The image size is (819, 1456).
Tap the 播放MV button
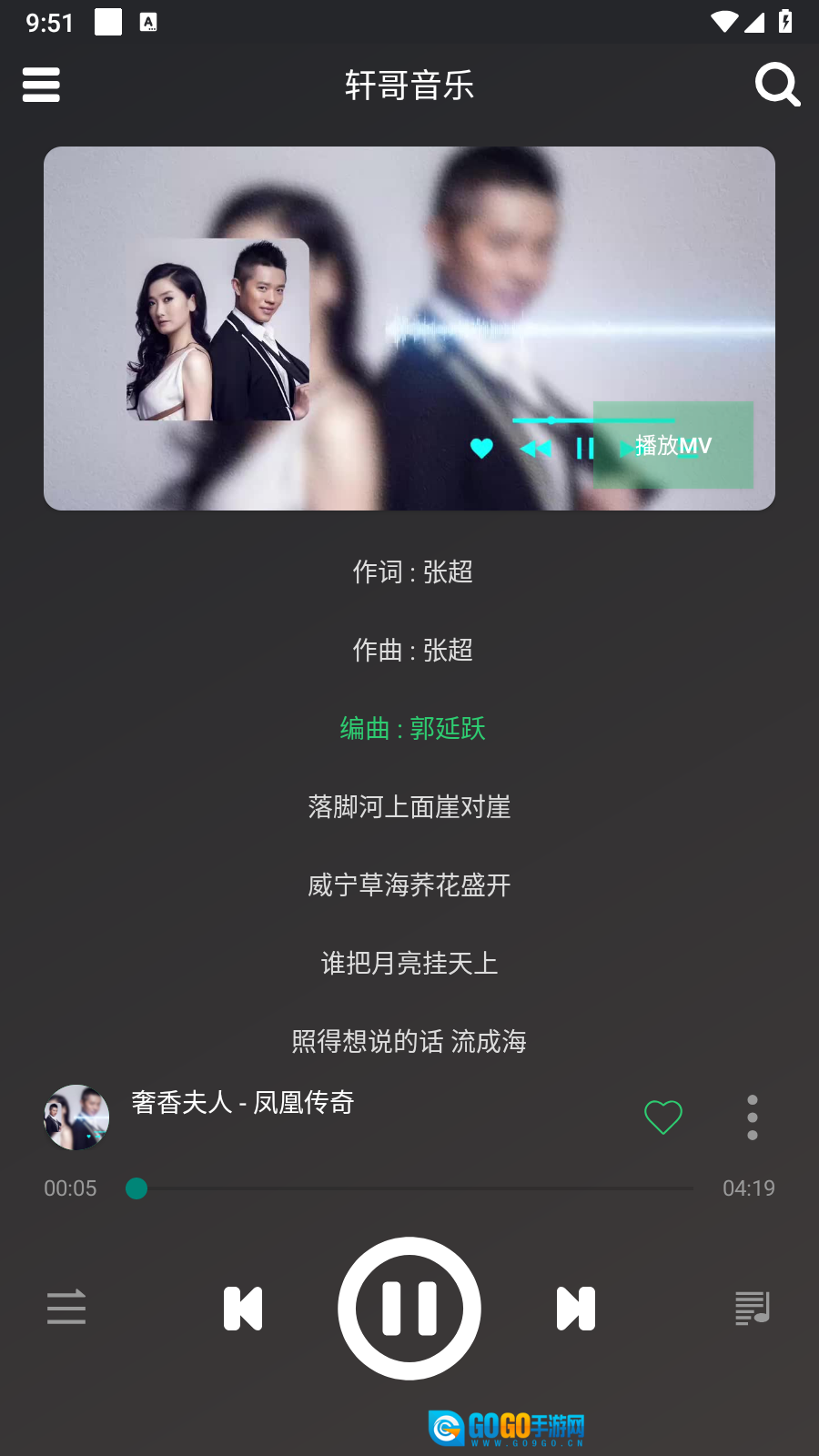coord(672,445)
